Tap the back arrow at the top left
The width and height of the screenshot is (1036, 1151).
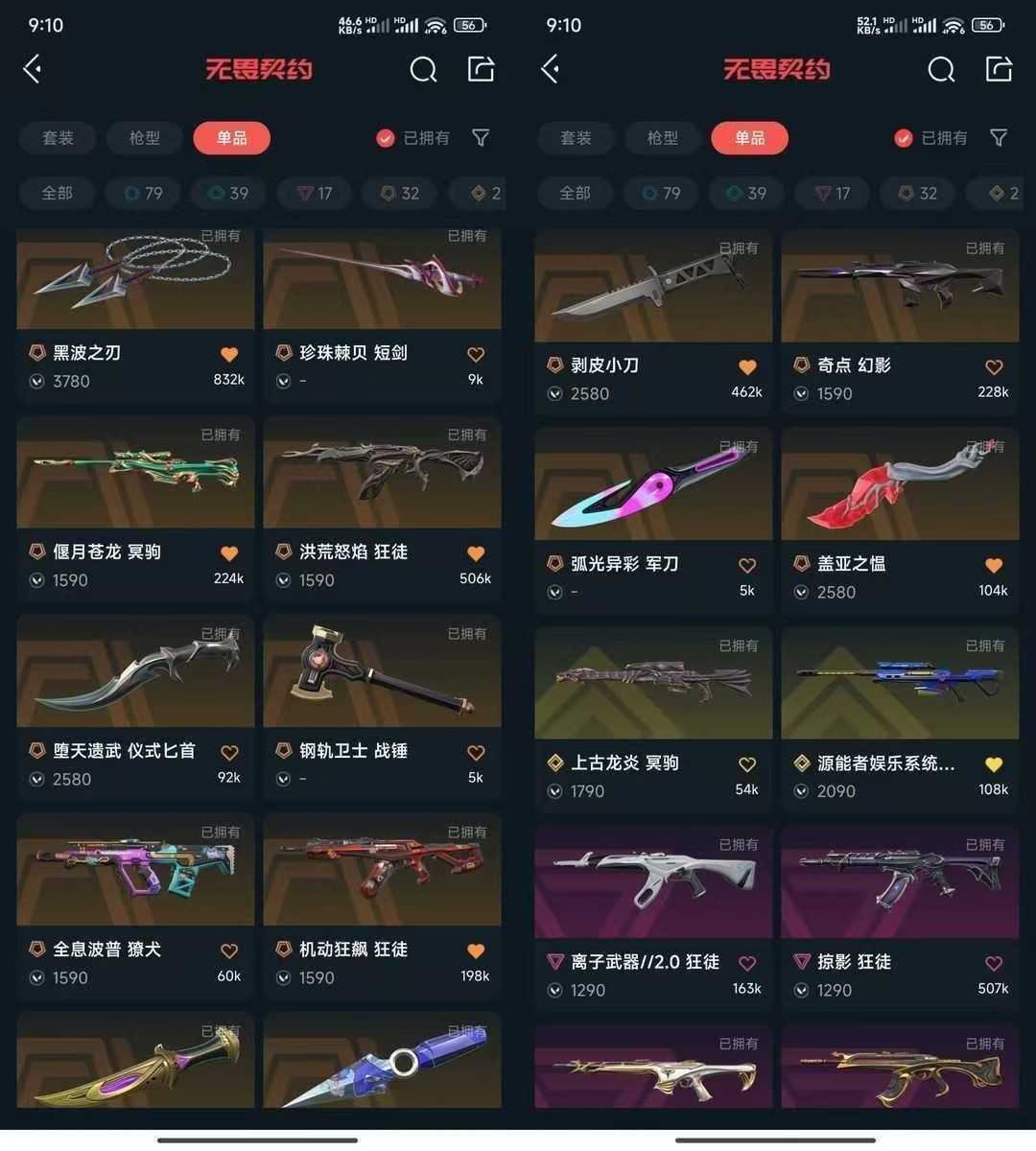32,69
